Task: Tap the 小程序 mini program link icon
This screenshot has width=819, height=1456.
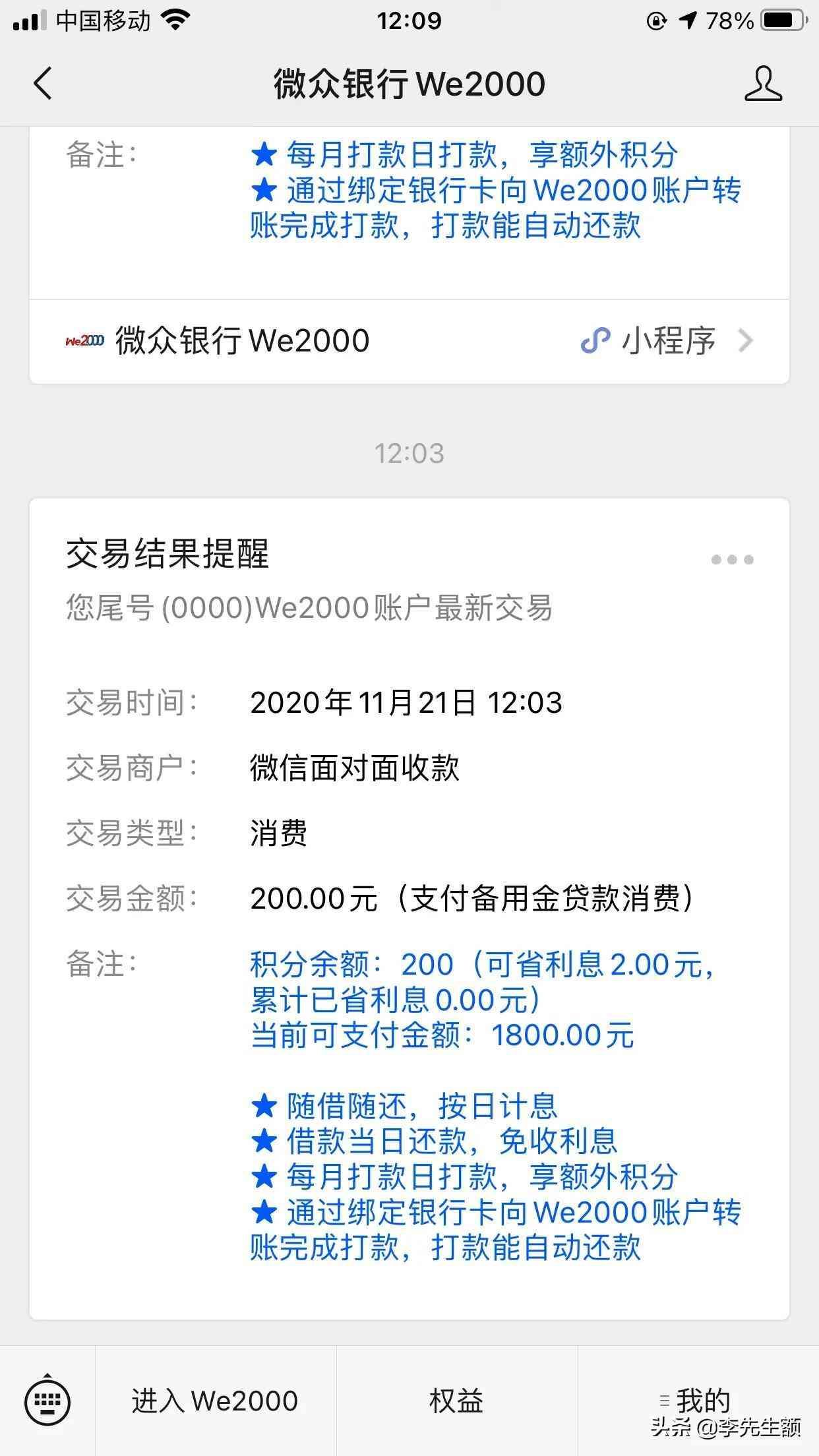Action: point(595,341)
